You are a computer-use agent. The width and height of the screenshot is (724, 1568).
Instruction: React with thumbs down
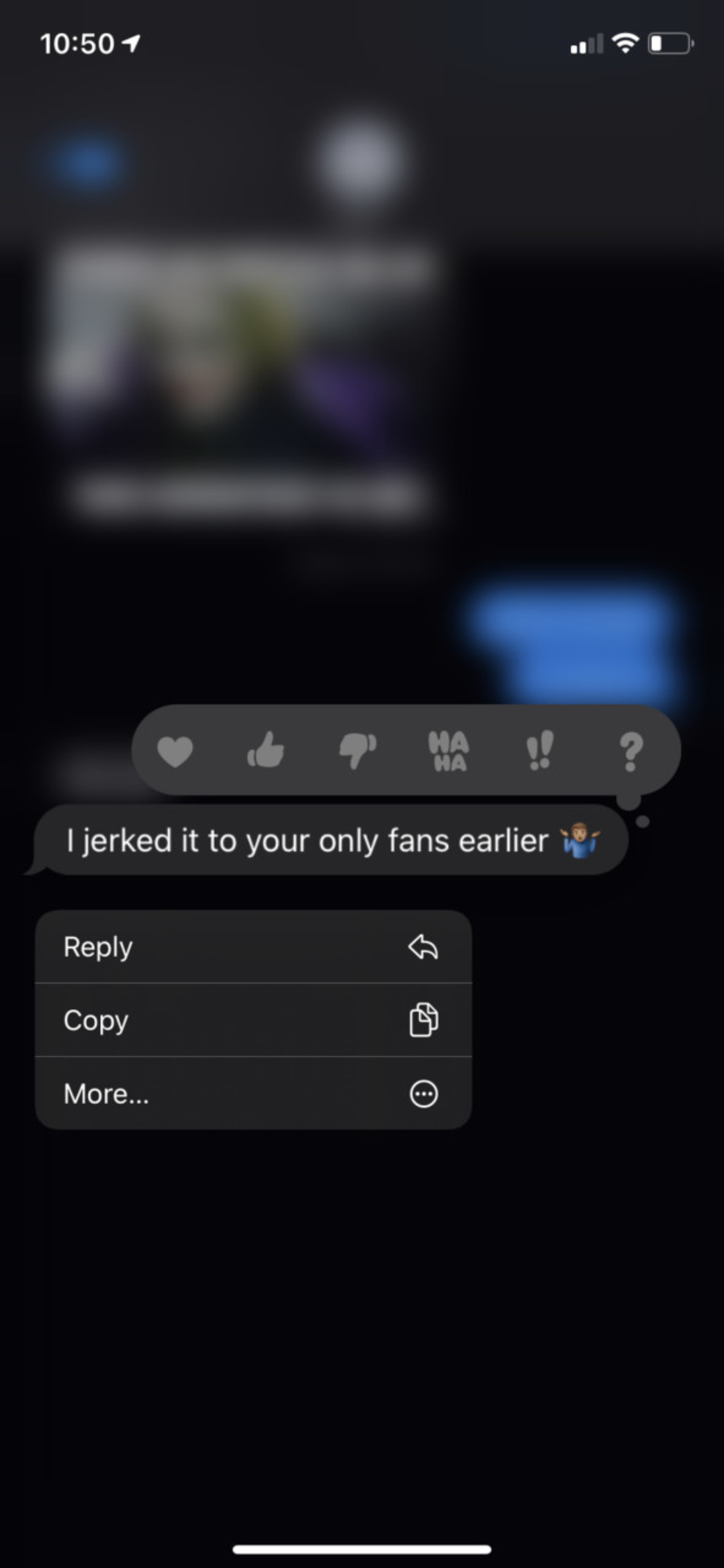358,750
